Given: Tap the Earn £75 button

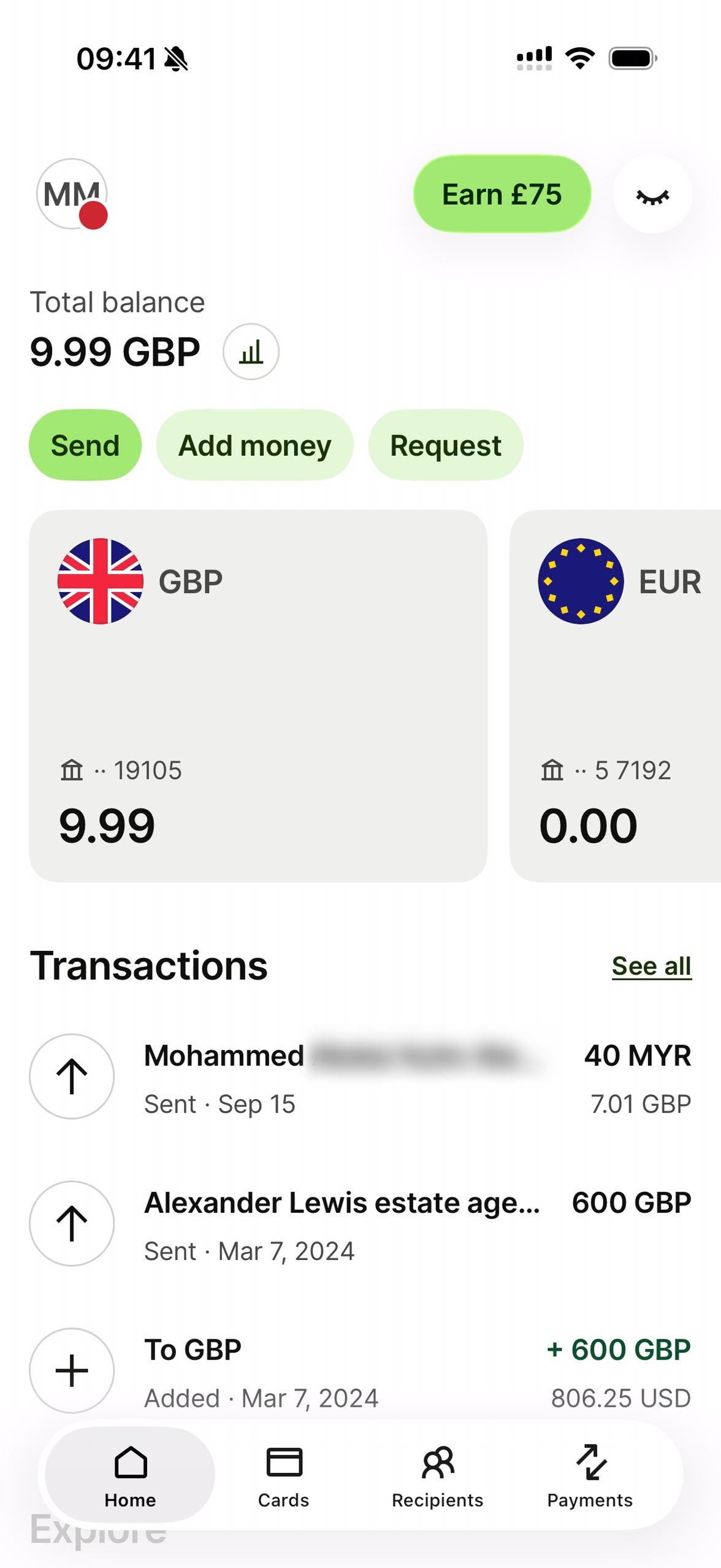Looking at the screenshot, I should [x=502, y=194].
